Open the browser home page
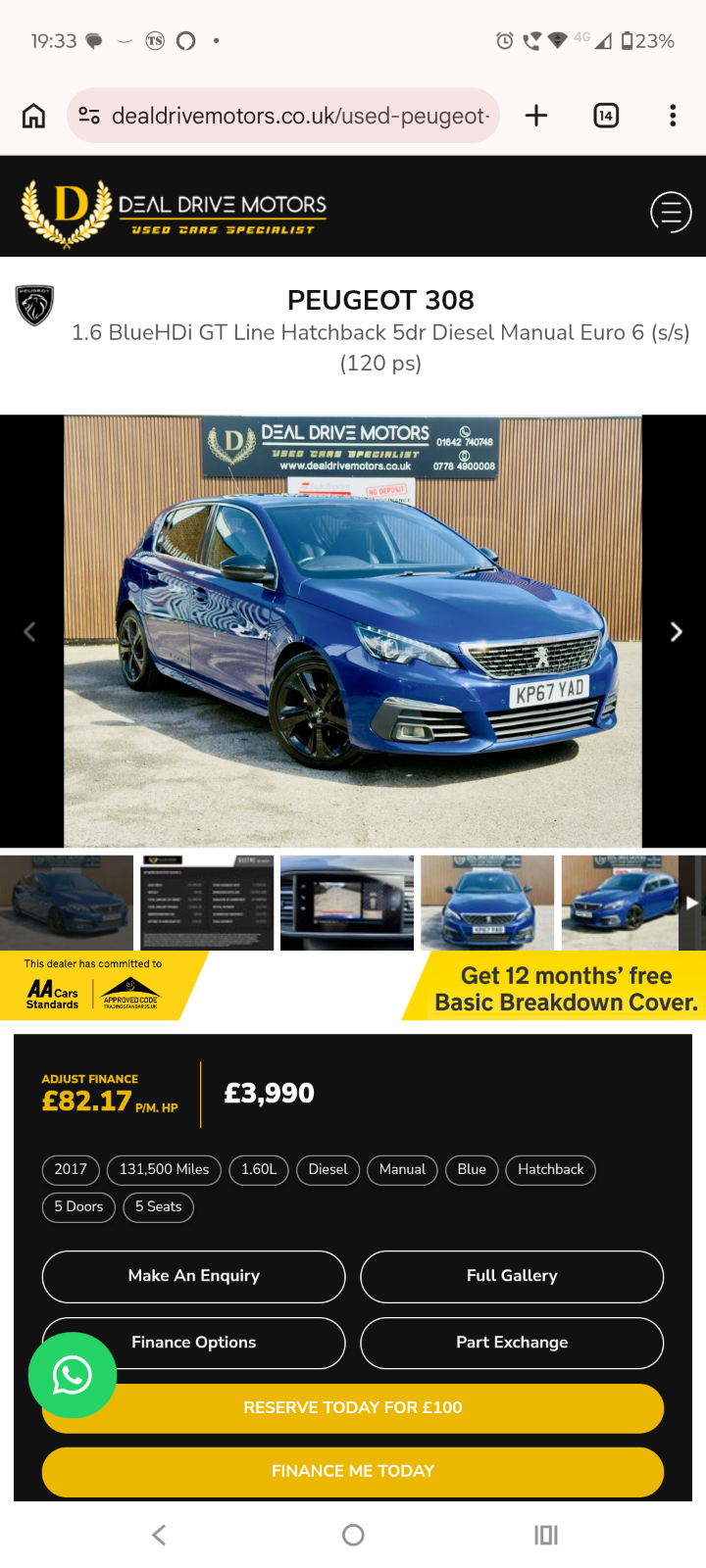The height and width of the screenshot is (1568, 706). tap(33, 116)
